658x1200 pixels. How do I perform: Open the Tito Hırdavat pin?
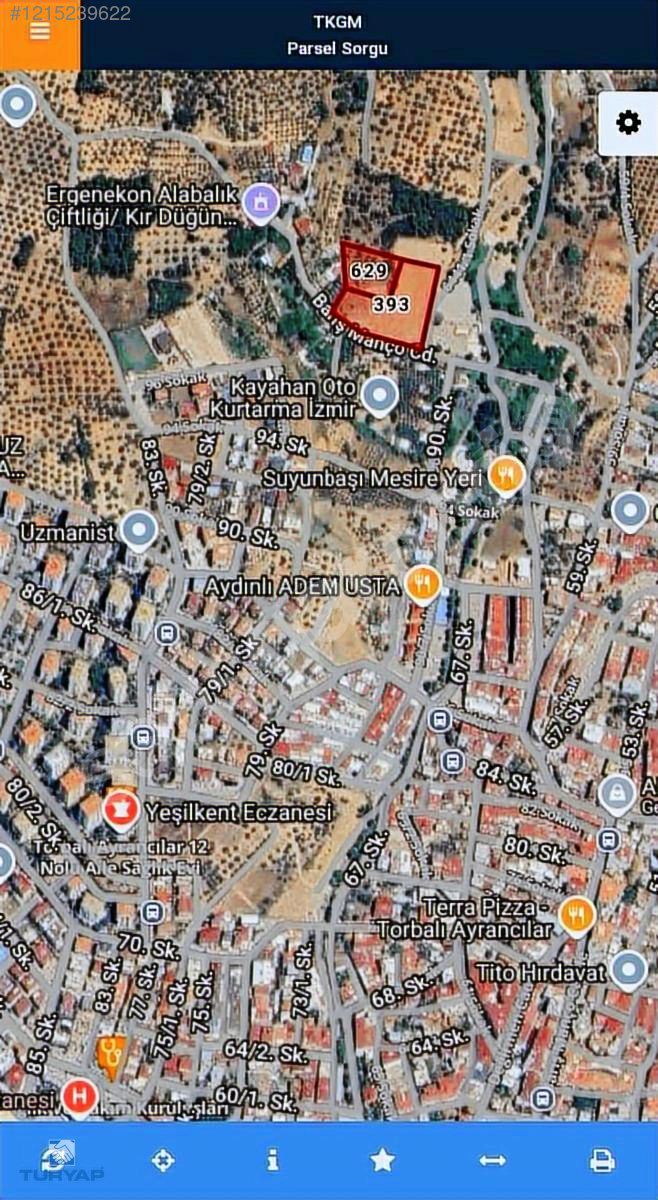coord(629,970)
